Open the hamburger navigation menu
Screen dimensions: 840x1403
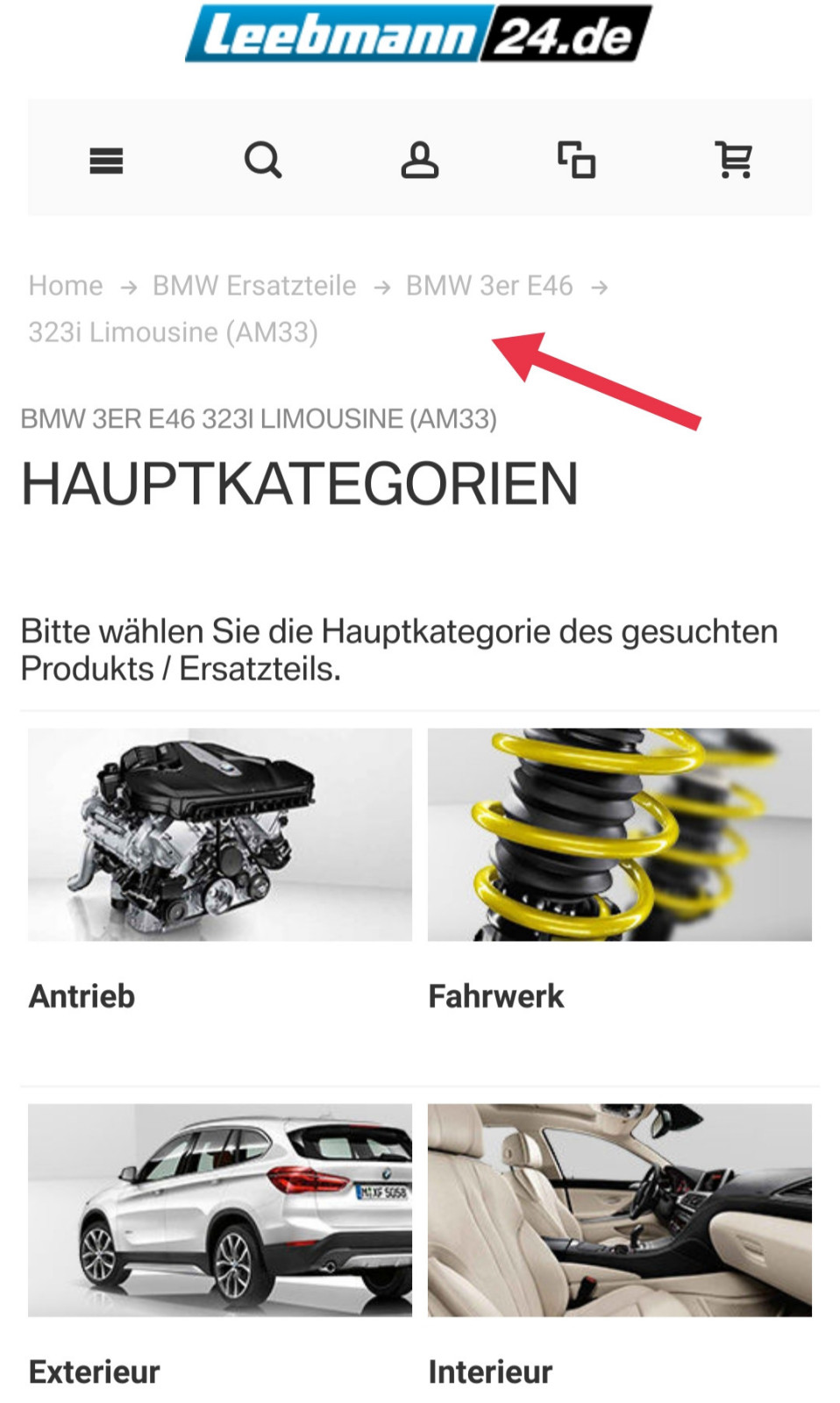click(x=105, y=160)
